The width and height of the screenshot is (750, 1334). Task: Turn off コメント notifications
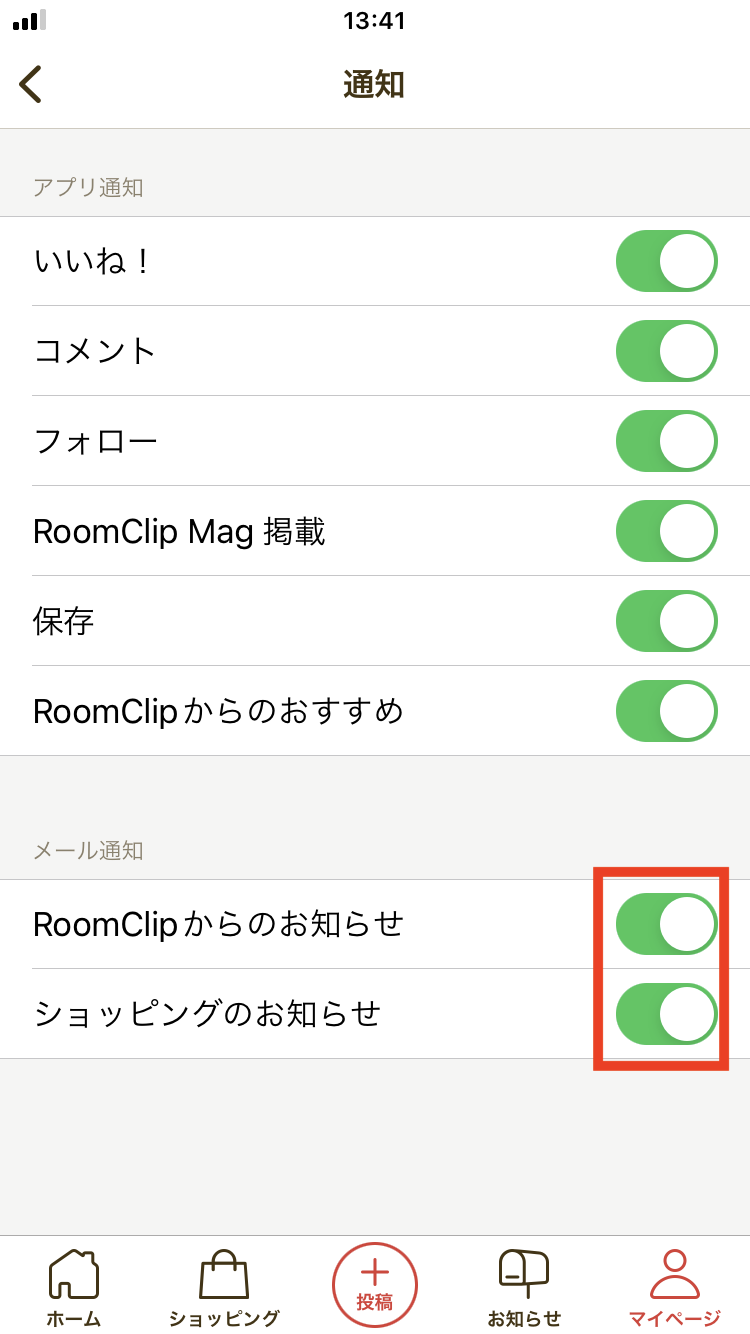tap(666, 351)
